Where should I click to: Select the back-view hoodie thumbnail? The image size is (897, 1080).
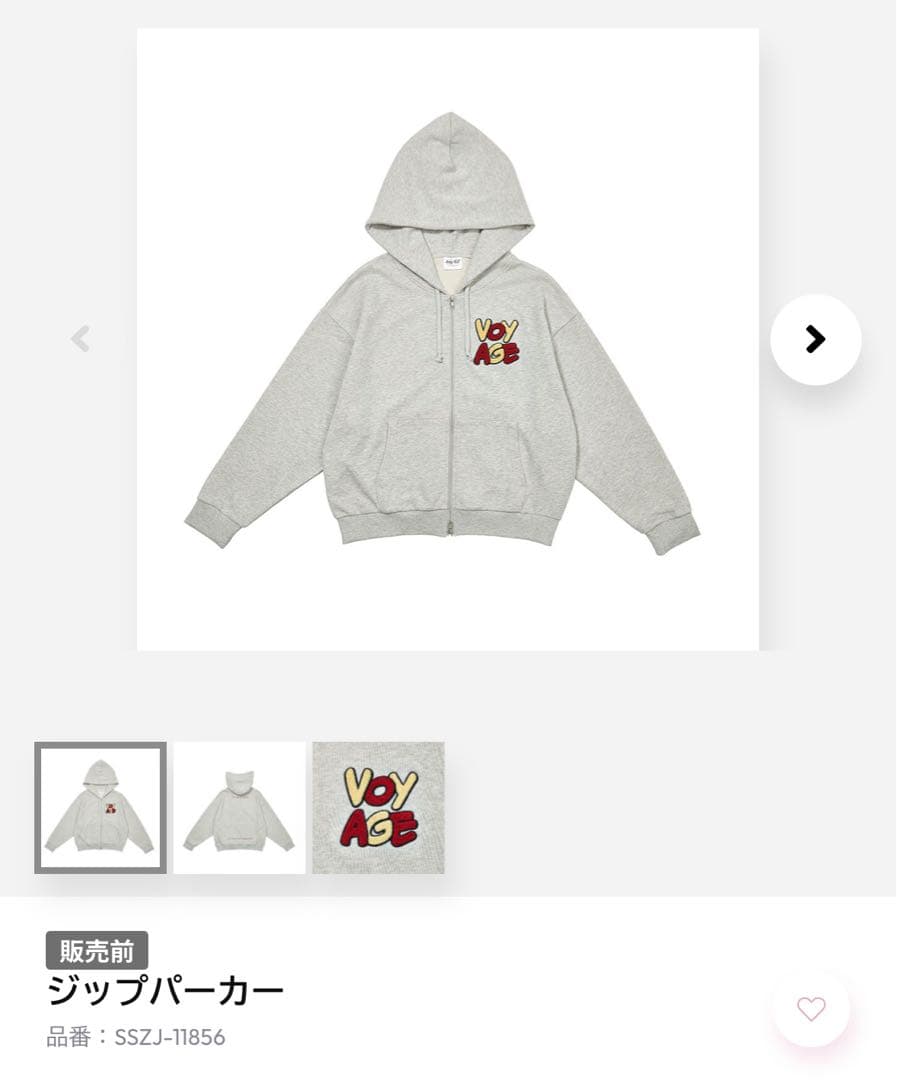[239, 808]
